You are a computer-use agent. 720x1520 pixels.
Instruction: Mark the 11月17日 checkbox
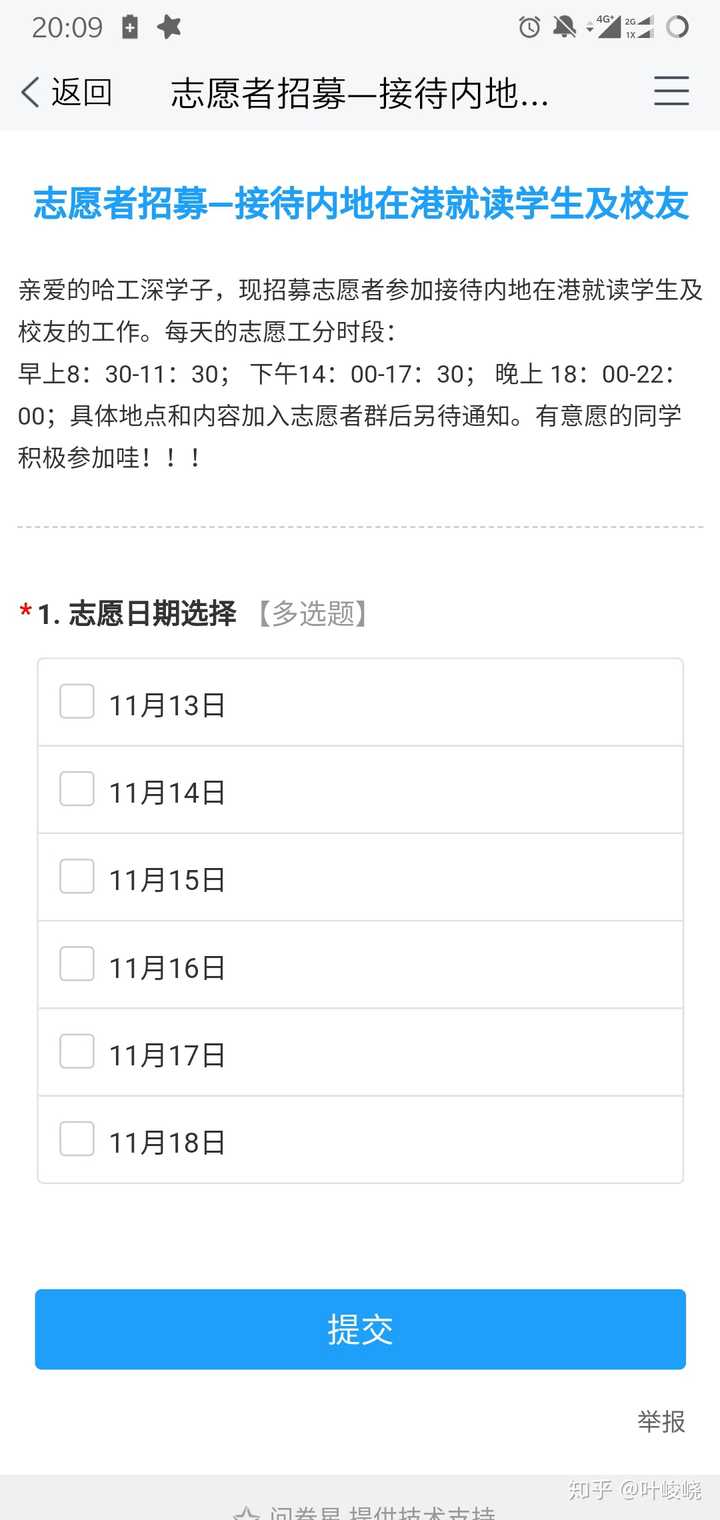point(77,1052)
